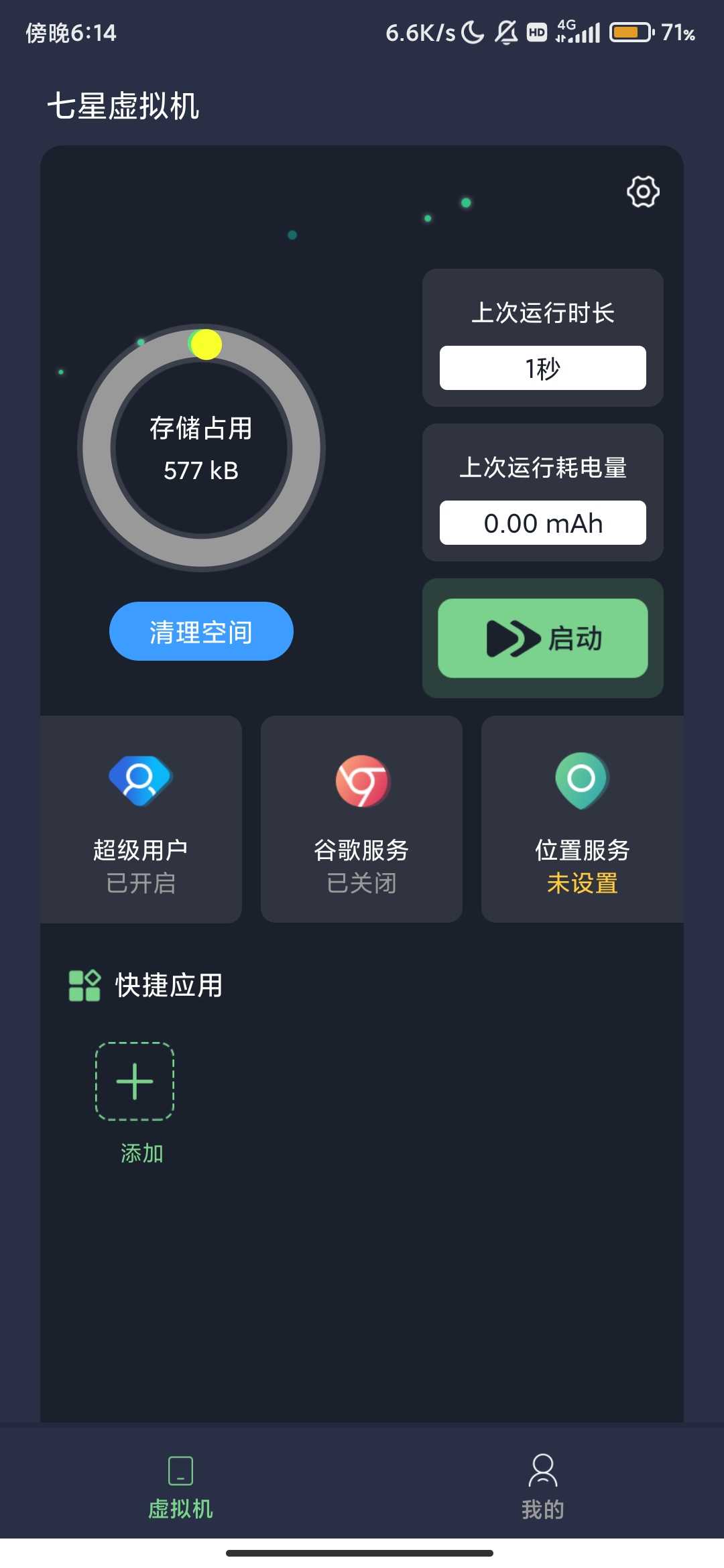Open the 超级用户 card
This screenshot has height=1568, width=724.
[x=141, y=819]
